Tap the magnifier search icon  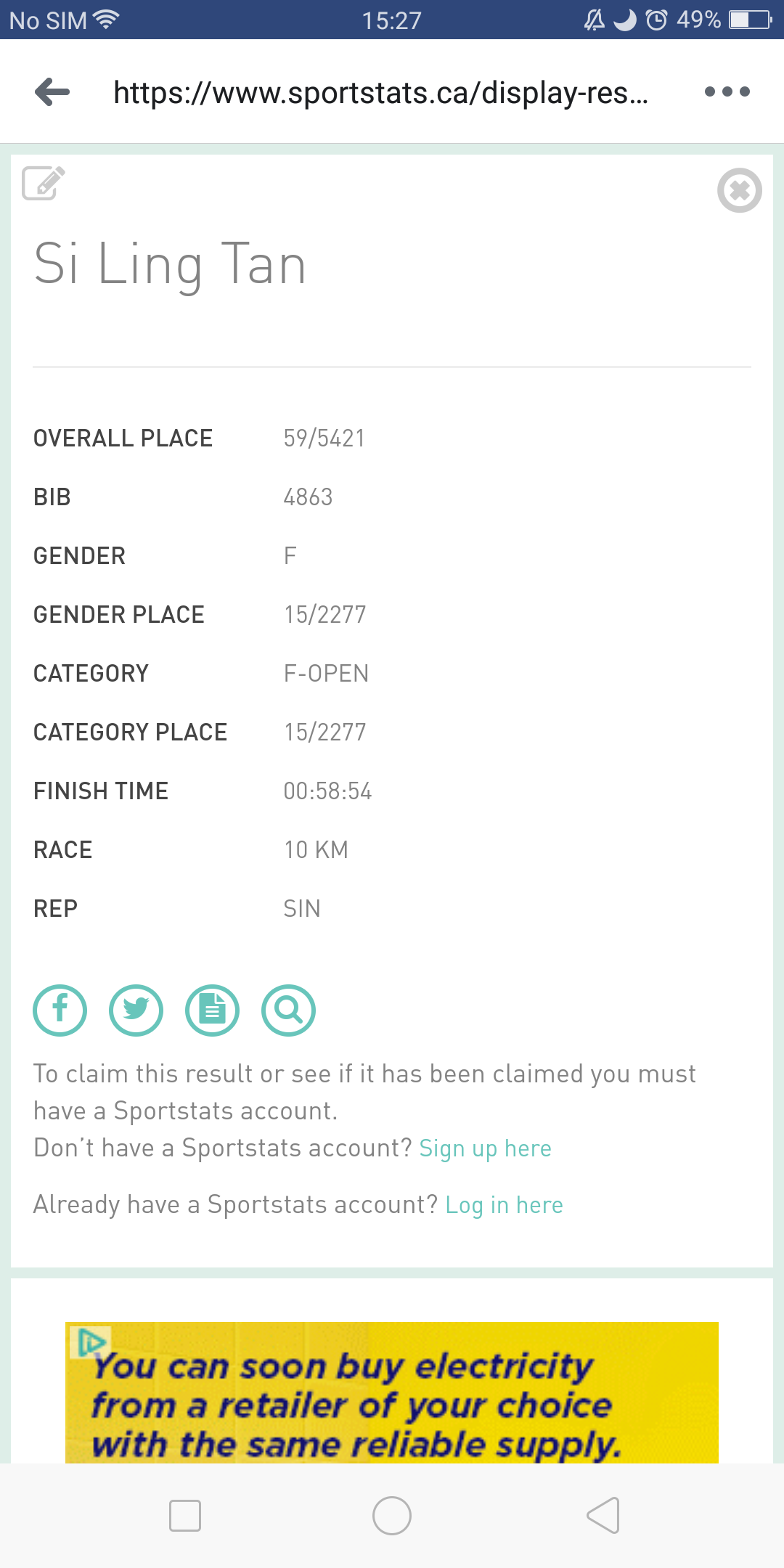(x=289, y=1010)
